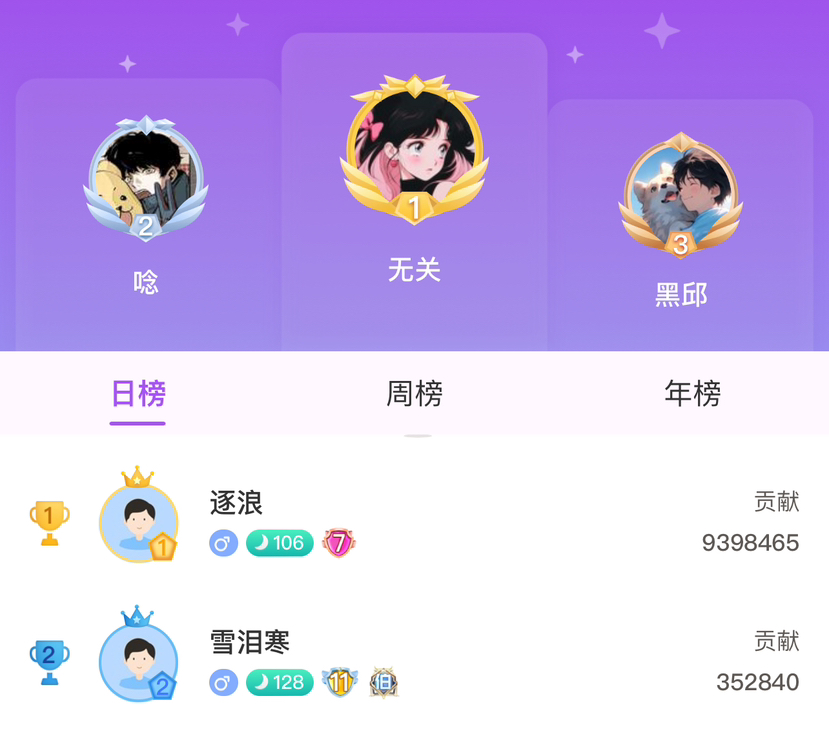Open 逐浪's contributor row
The width and height of the screenshot is (829, 738).
click(414, 523)
